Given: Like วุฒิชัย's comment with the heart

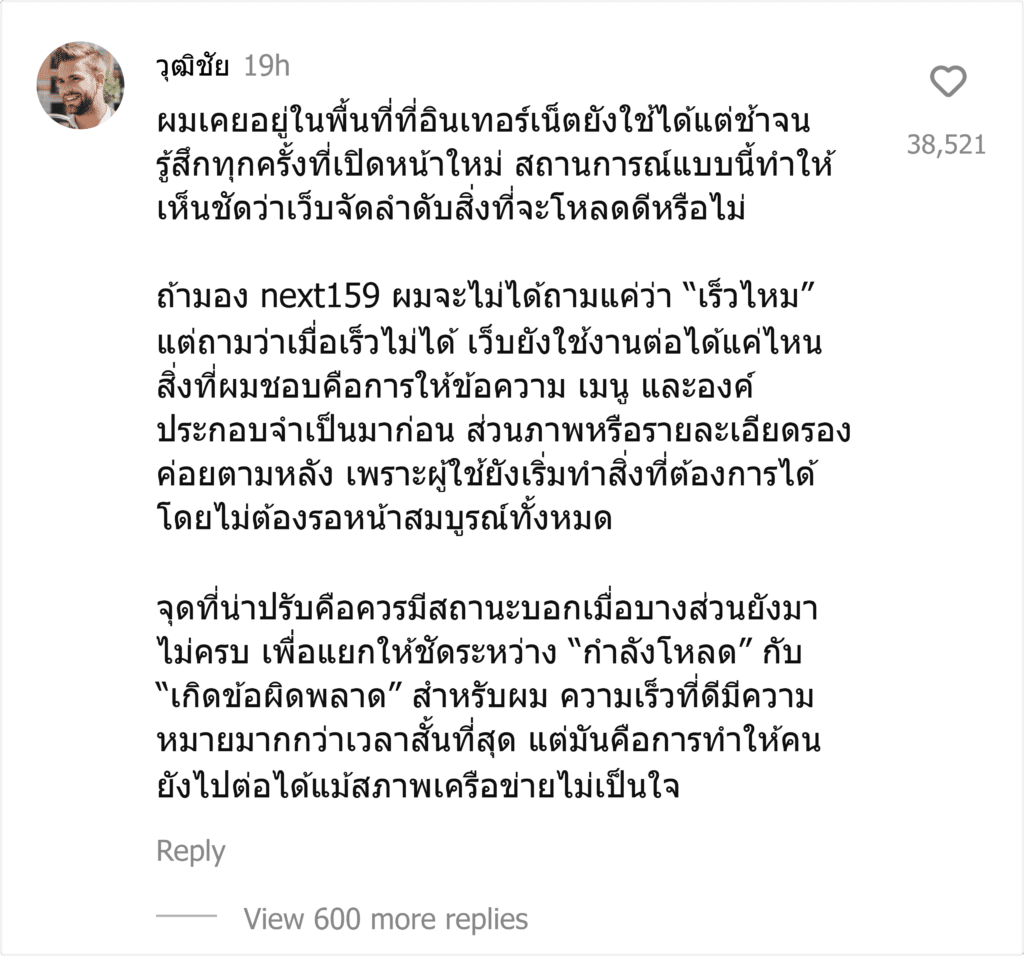Looking at the screenshot, I should tap(948, 82).
